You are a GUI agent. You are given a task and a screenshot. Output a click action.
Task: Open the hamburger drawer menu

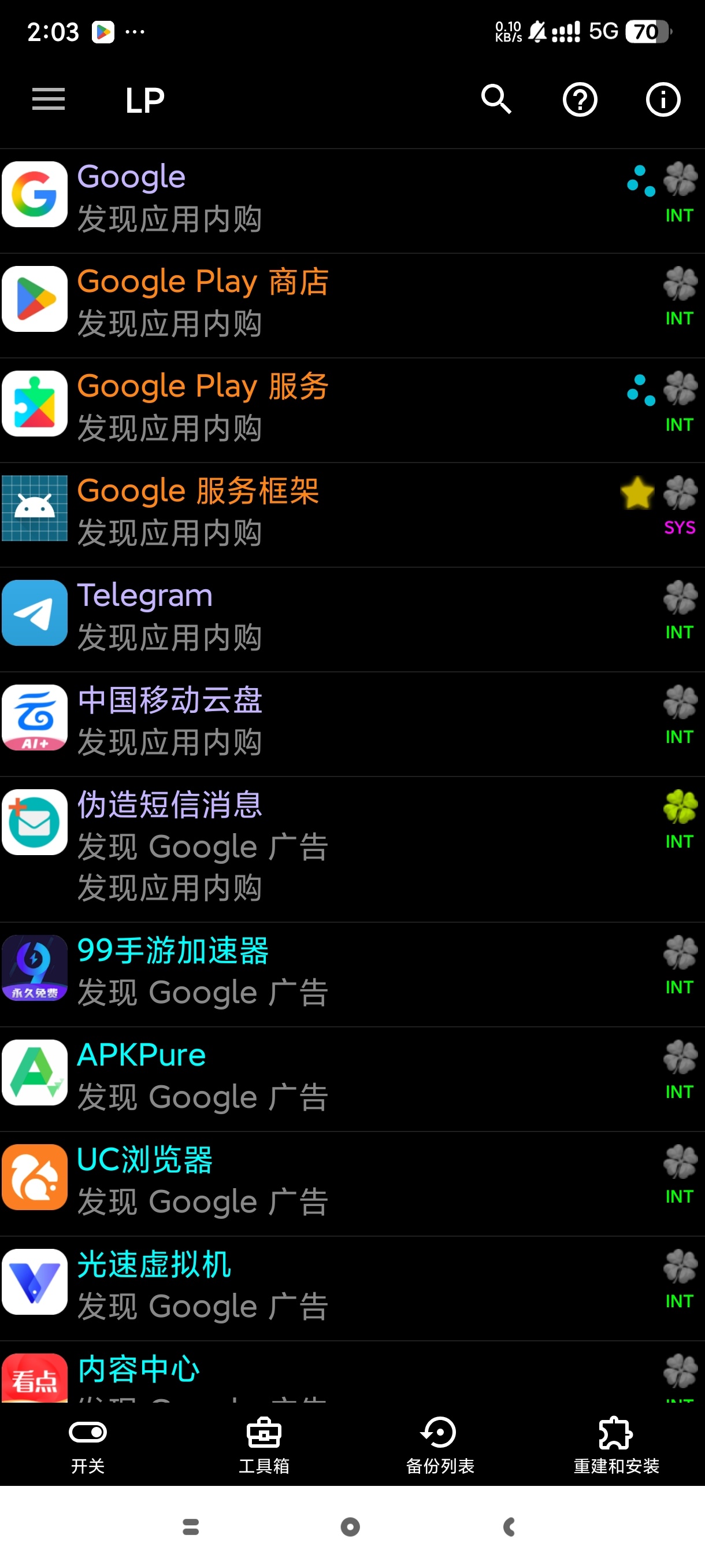49,99
